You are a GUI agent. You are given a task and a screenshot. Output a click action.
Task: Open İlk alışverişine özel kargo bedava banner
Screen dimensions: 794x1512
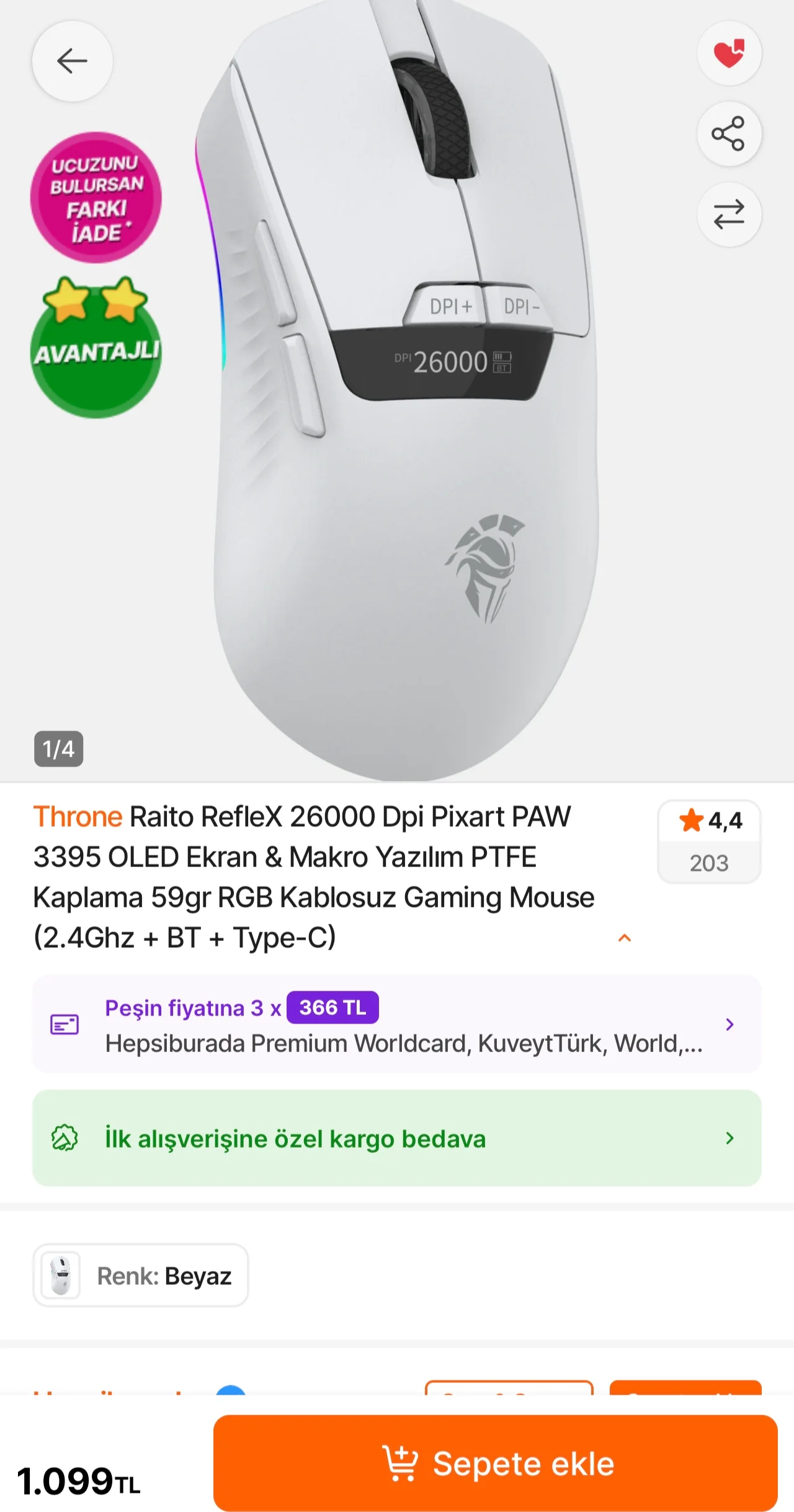[x=397, y=1138]
